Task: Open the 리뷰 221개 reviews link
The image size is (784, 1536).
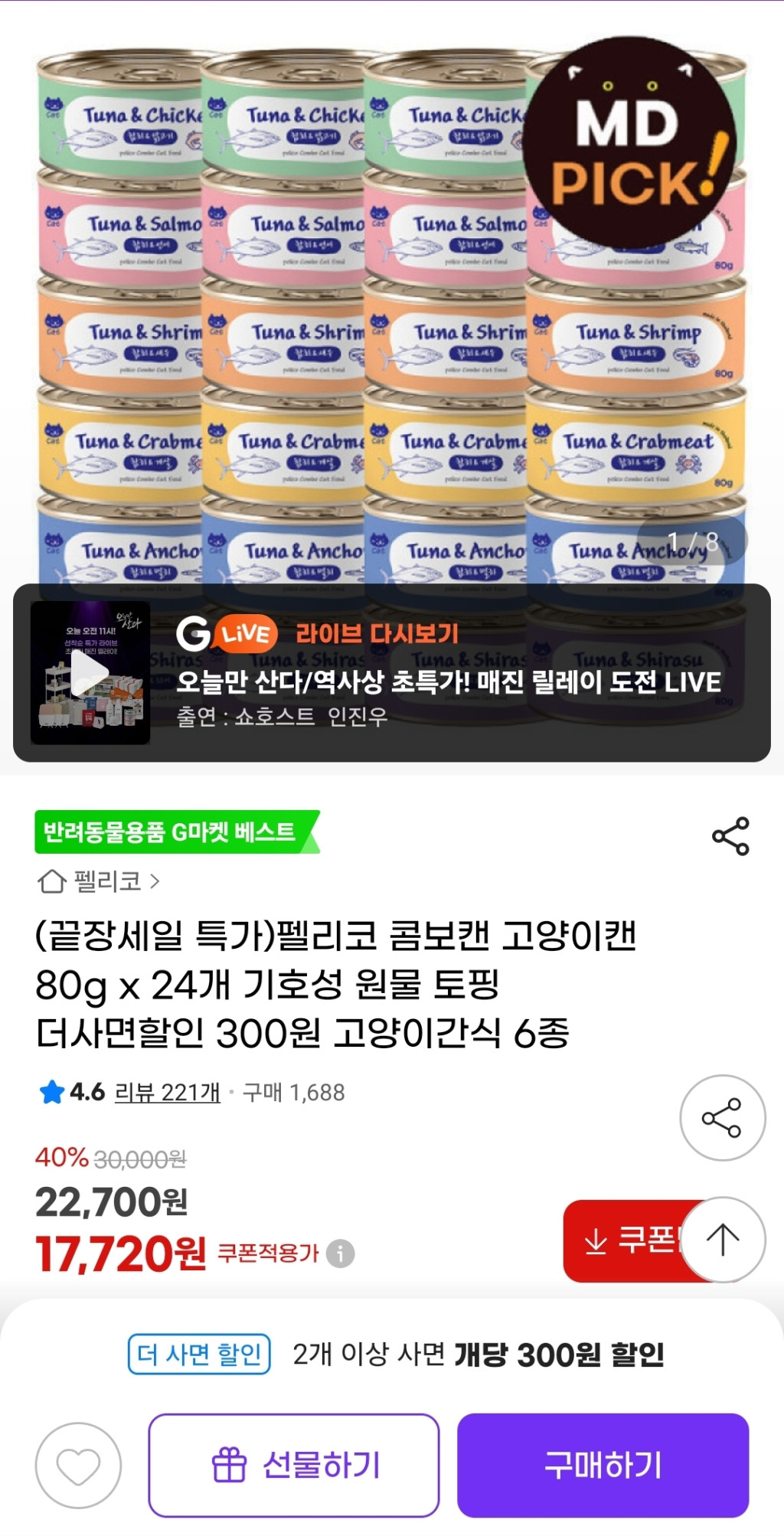Action: point(167,1092)
